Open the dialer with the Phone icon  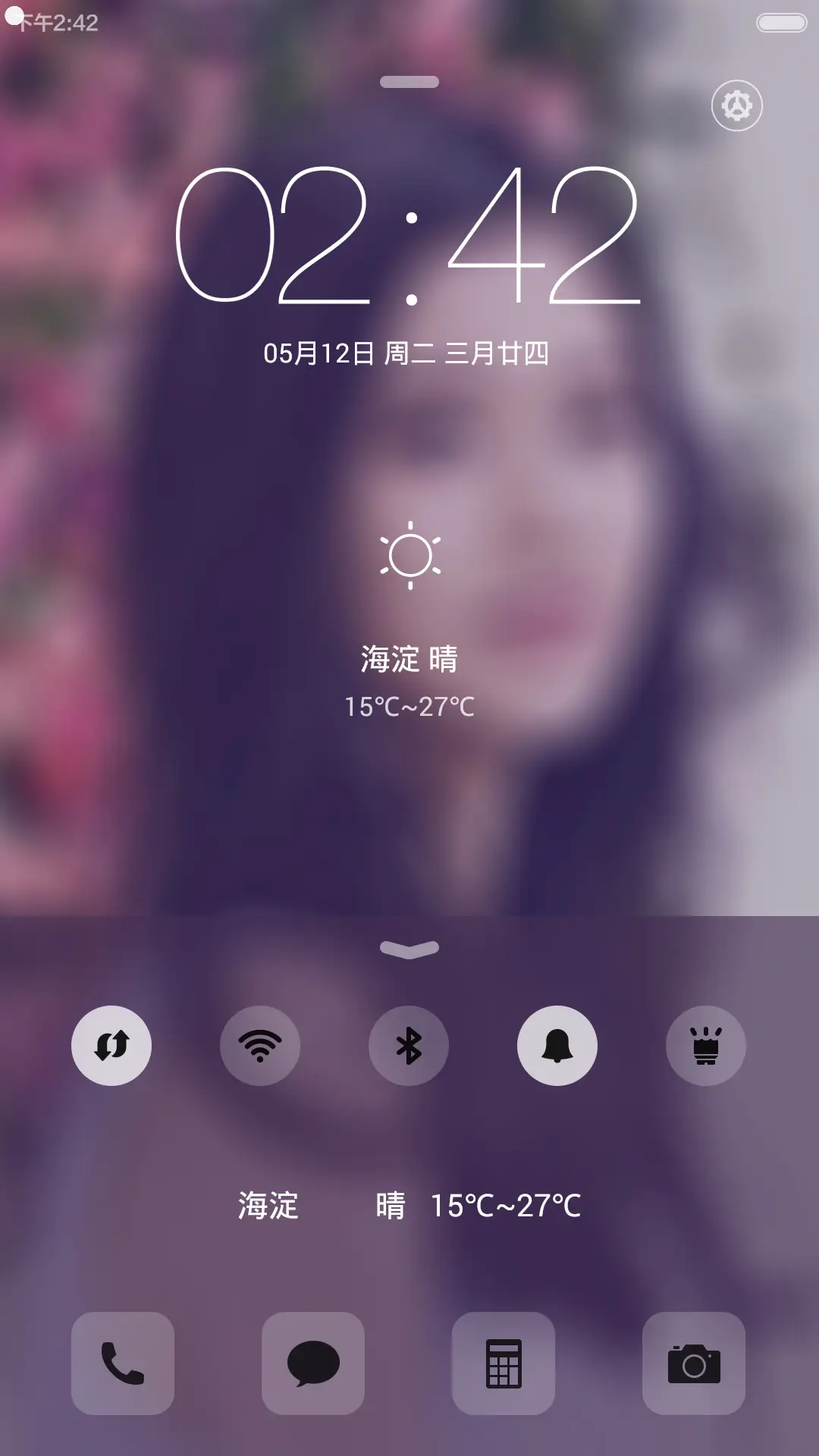[121, 1363]
